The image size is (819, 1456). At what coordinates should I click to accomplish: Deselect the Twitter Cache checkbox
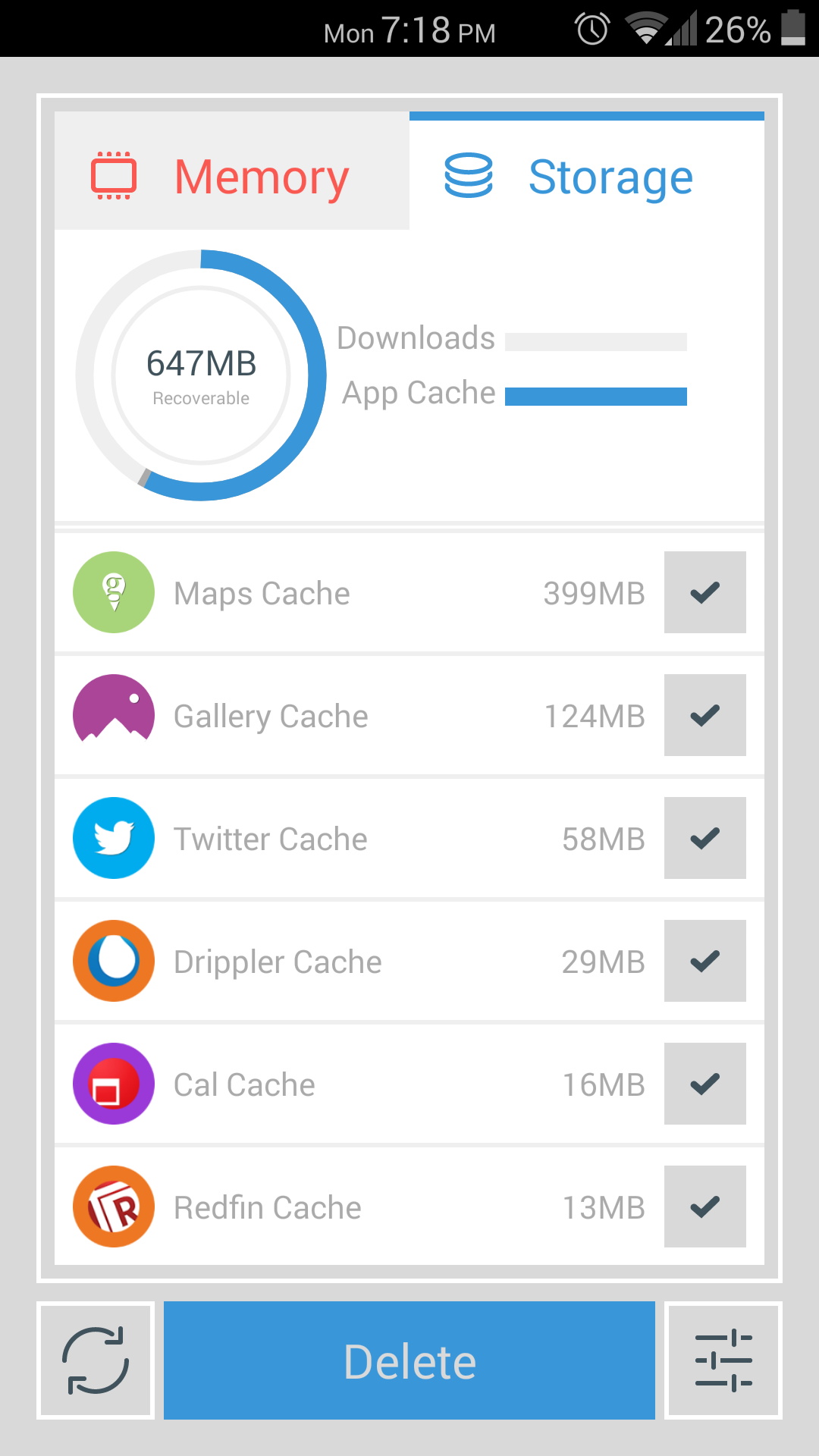pyautogui.click(x=705, y=838)
